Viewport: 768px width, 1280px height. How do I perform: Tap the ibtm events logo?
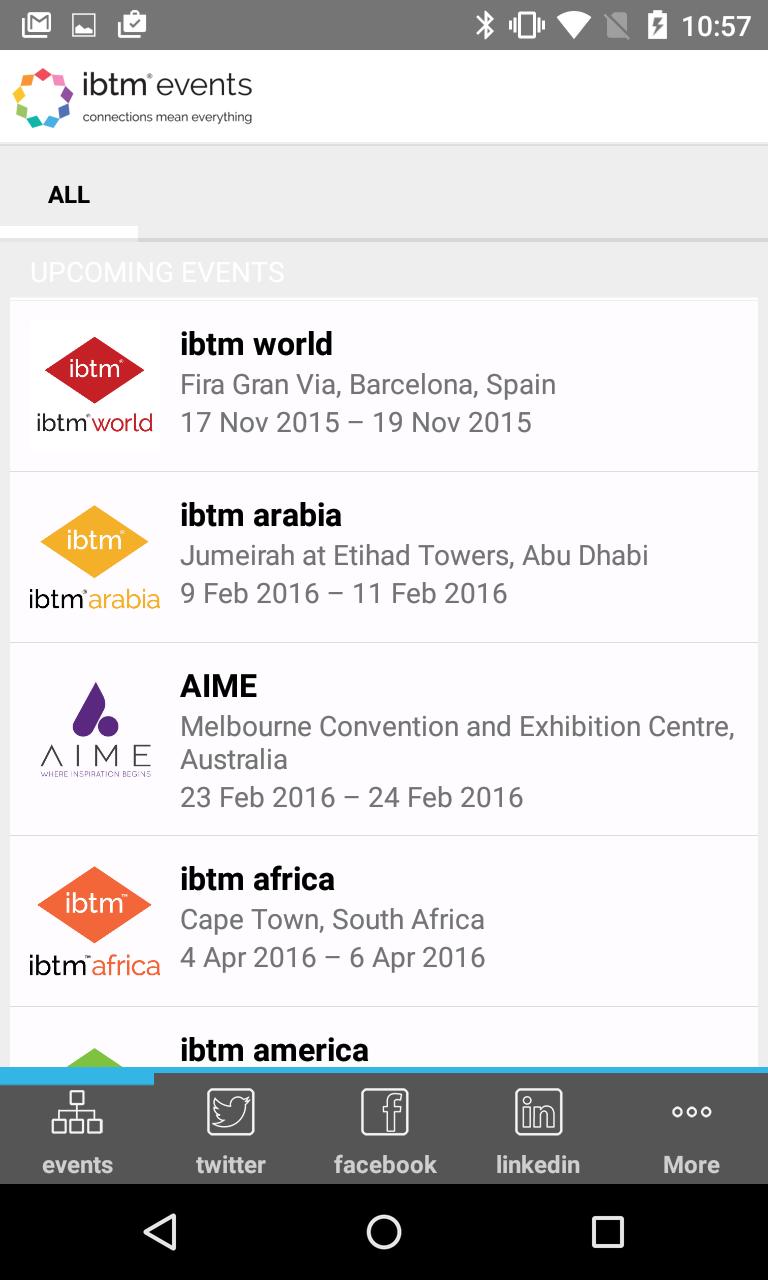130,97
